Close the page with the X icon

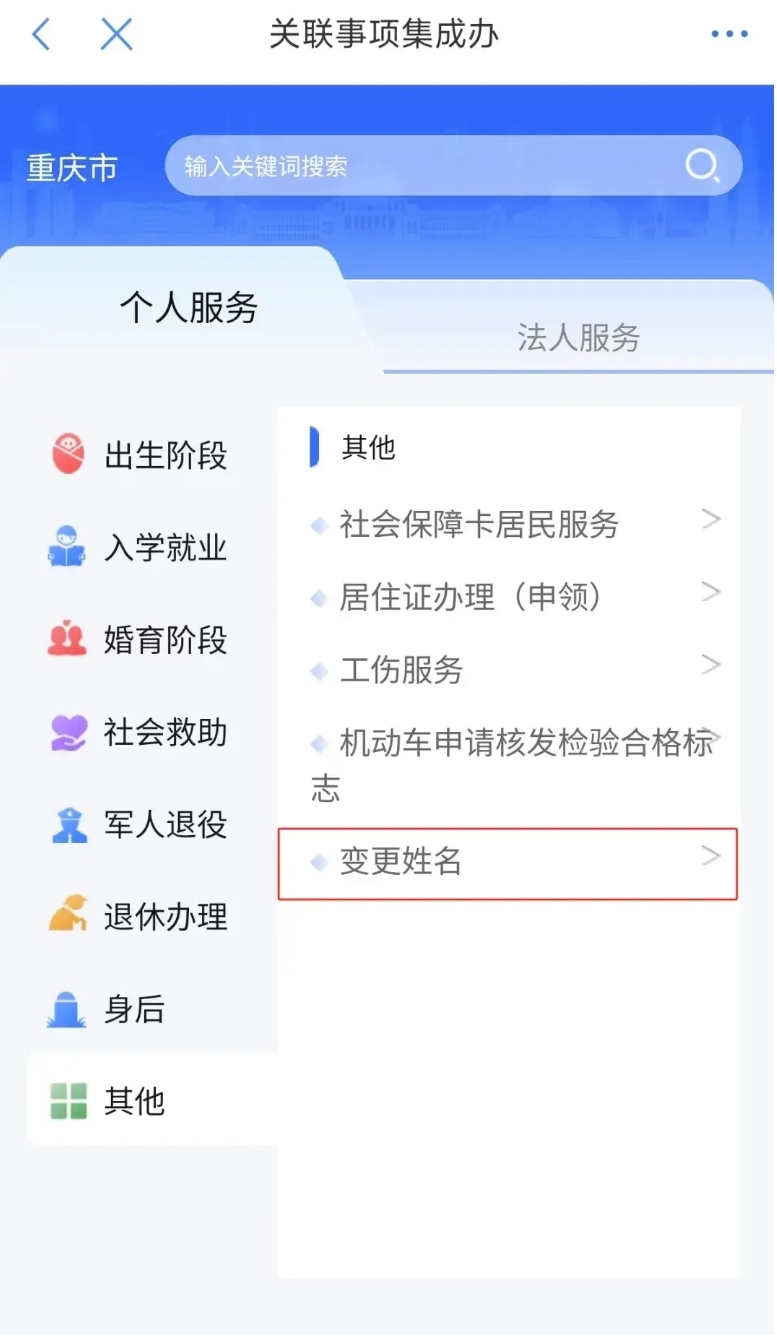pos(116,35)
